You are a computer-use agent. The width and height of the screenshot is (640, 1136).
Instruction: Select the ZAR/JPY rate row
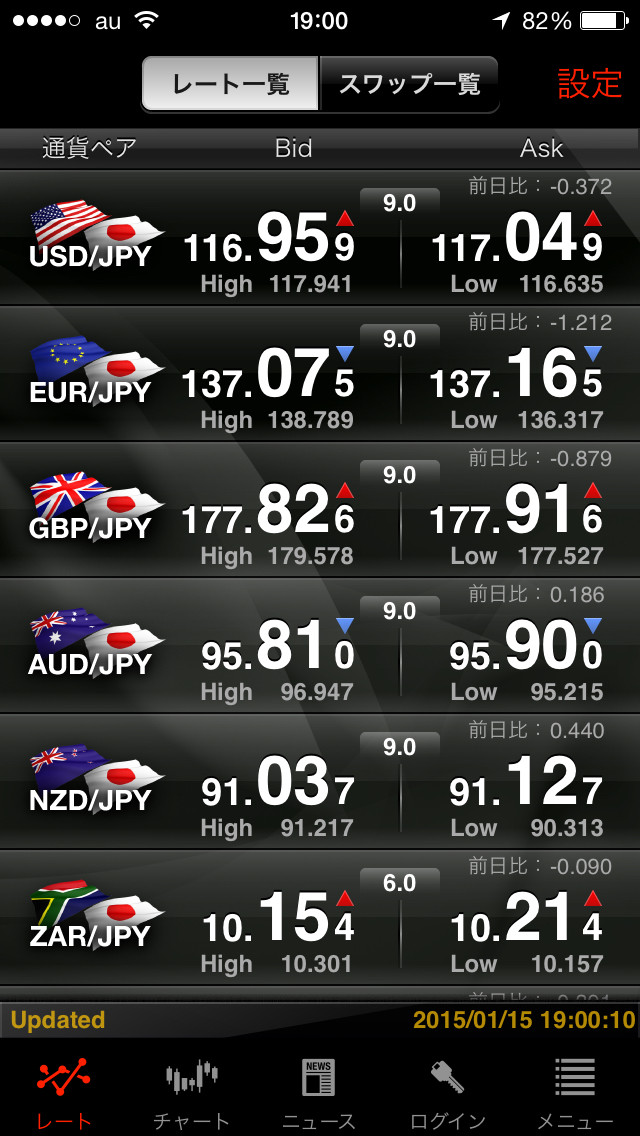point(320,918)
